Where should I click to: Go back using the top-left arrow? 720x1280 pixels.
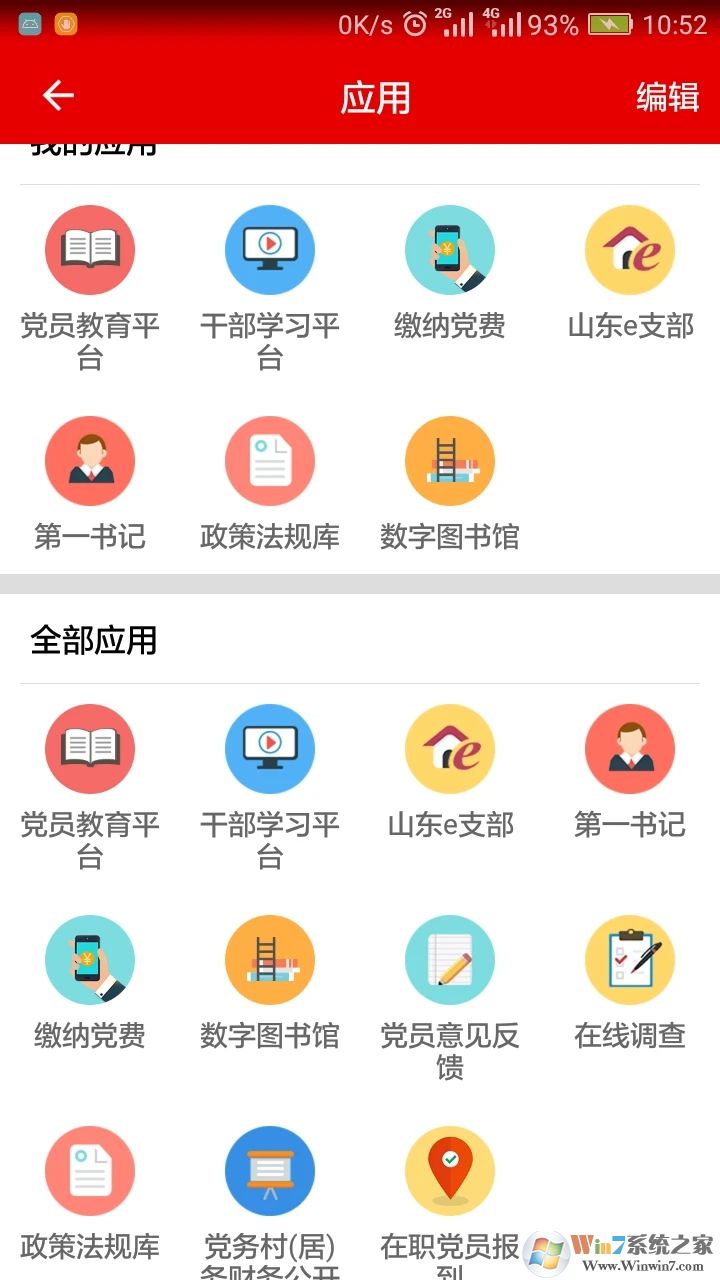click(x=58, y=96)
